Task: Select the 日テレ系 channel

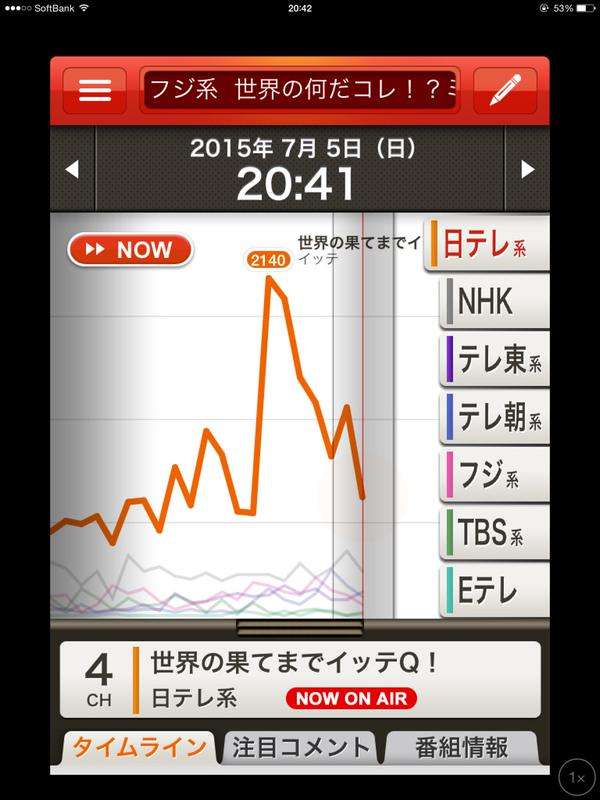Action: 489,243
